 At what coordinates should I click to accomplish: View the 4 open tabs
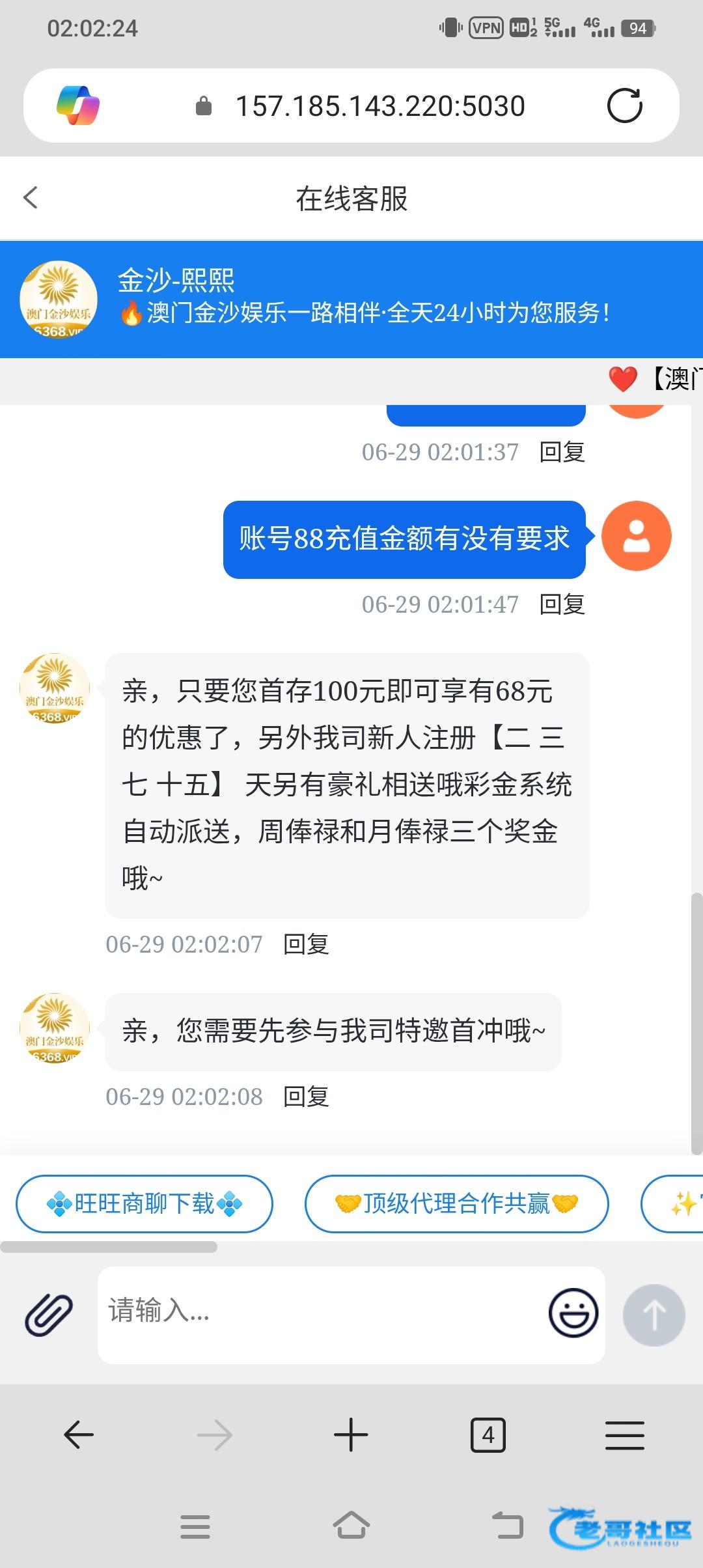click(x=488, y=1435)
